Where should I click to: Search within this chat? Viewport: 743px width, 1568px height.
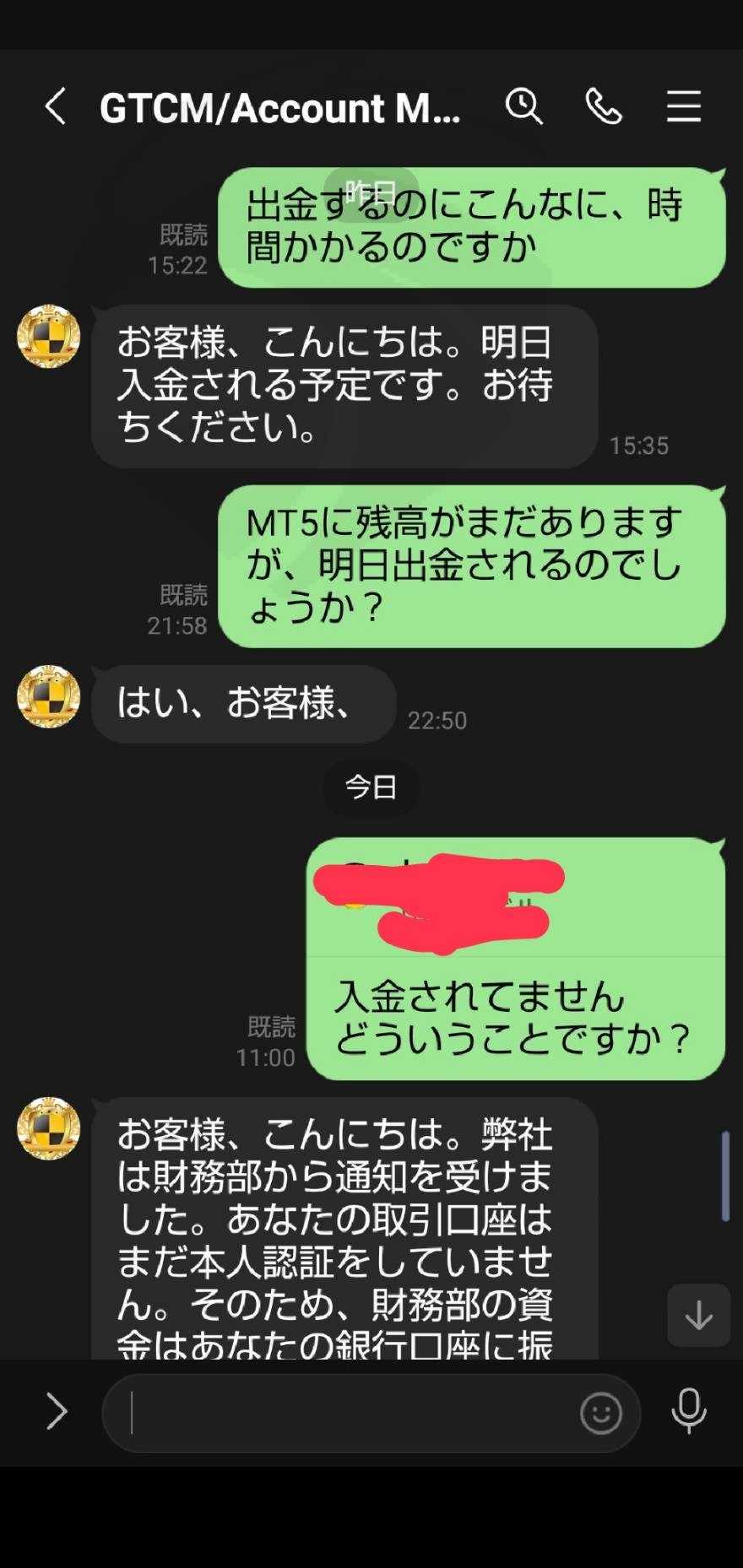click(524, 107)
